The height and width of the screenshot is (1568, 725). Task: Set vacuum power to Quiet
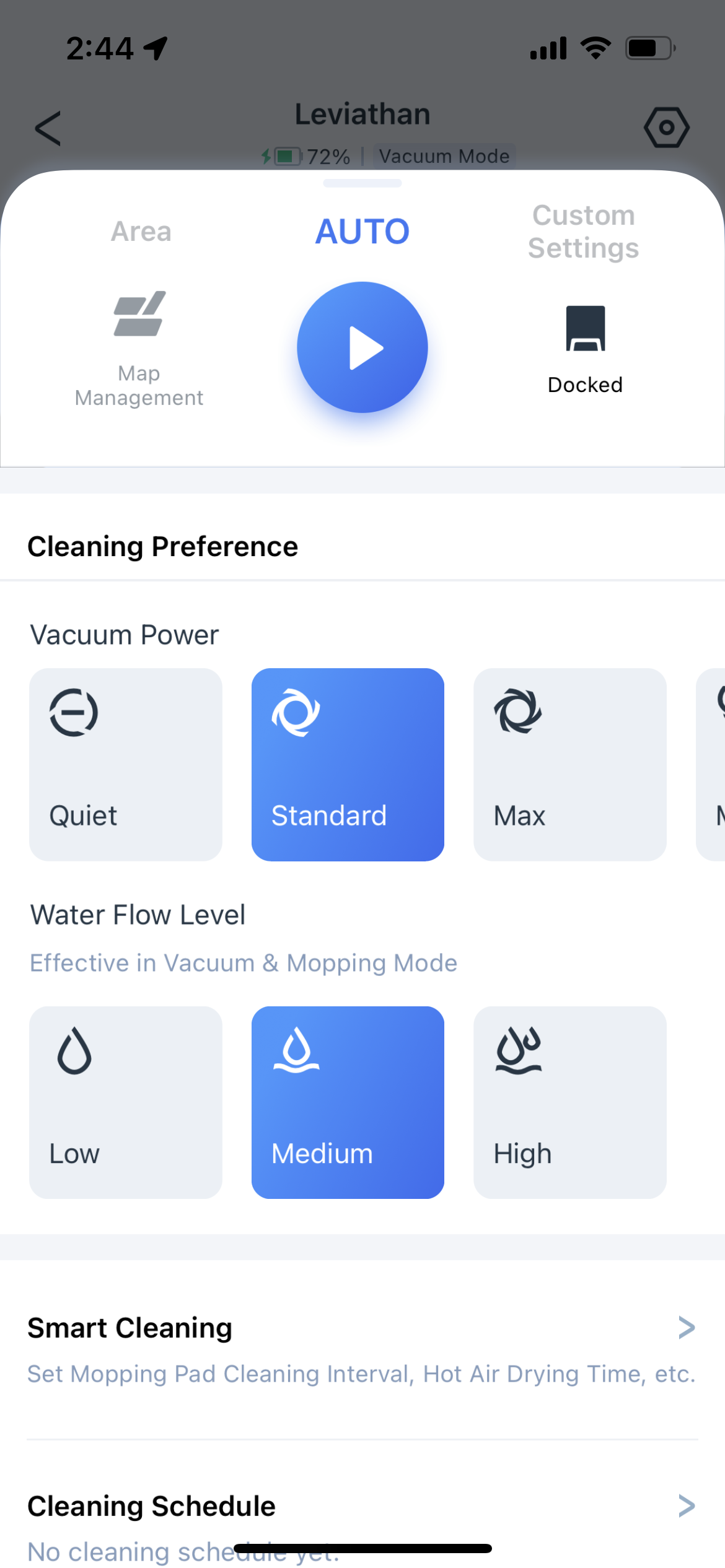[126, 764]
